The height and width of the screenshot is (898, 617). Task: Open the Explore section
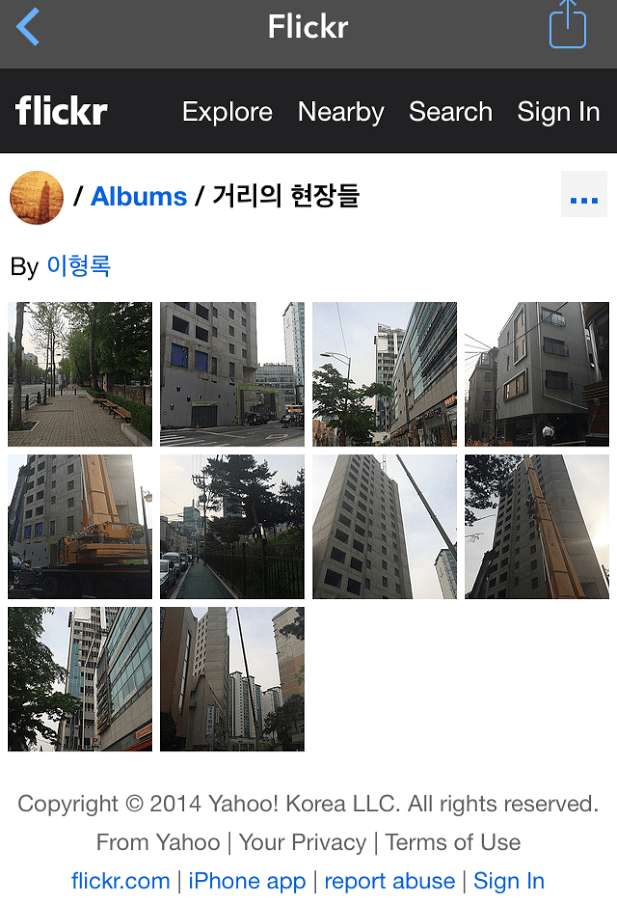click(227, 112)
